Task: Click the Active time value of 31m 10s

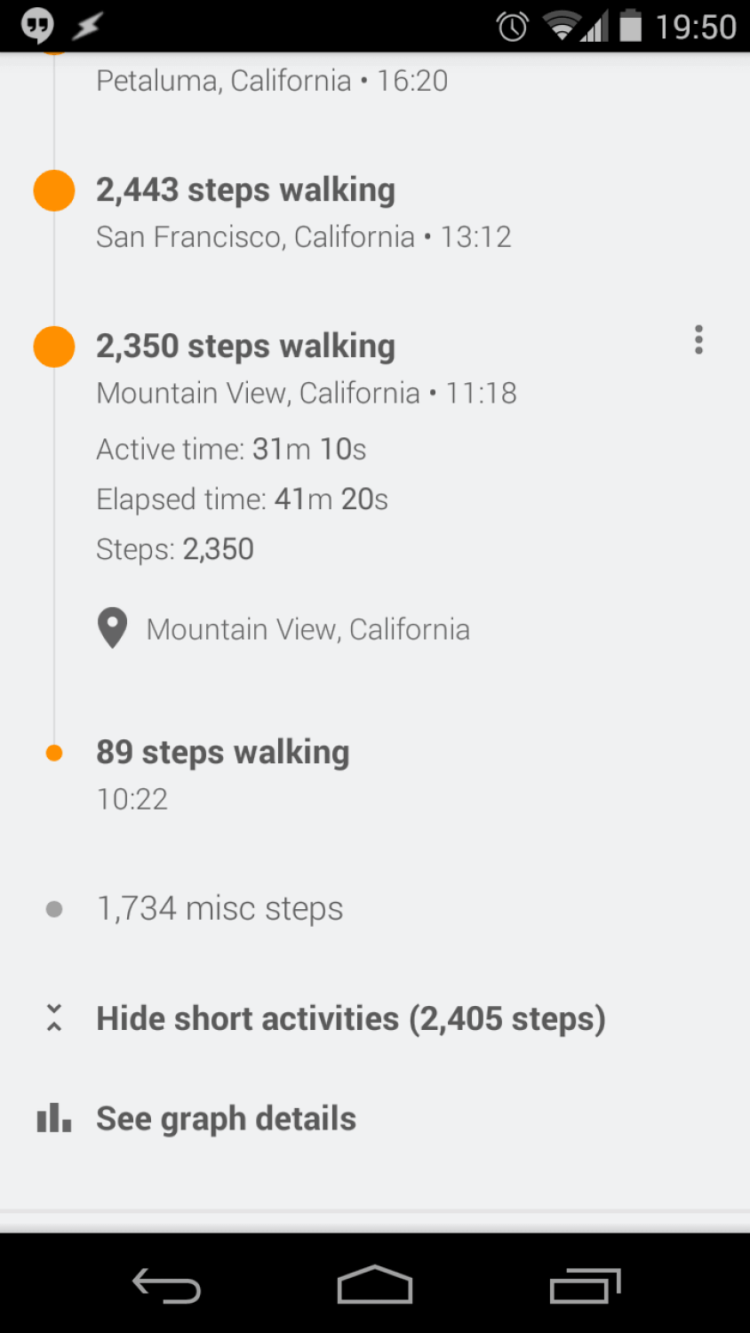Action: point(230,449)
